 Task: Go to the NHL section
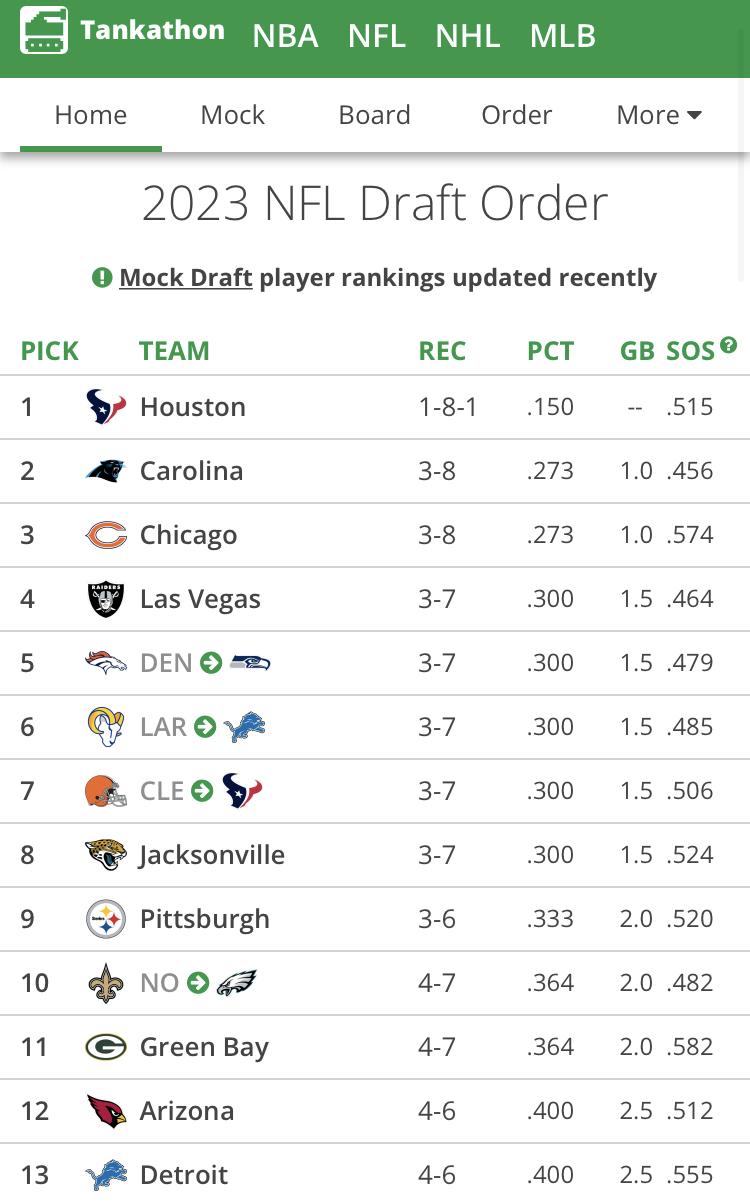(x=468, y=36)
